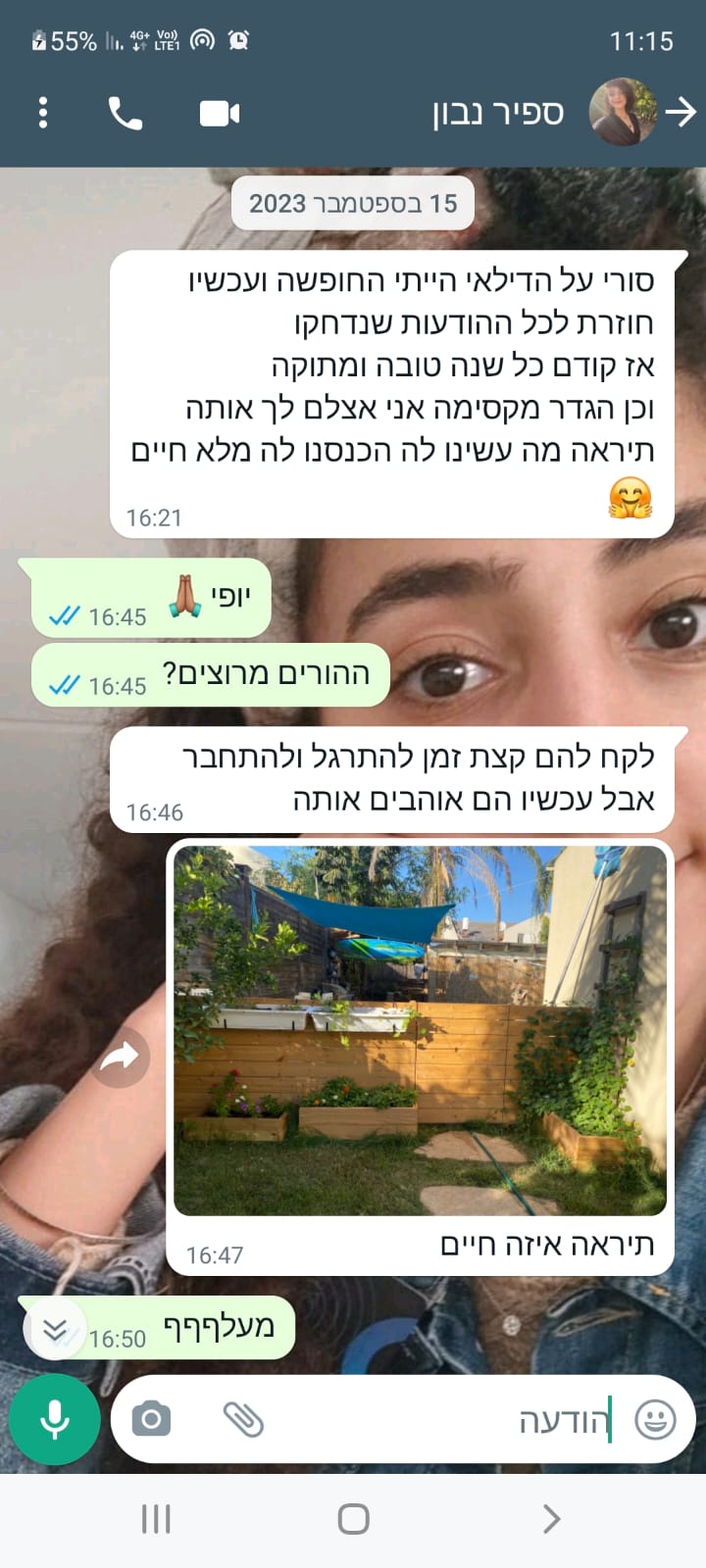Start a voice call with ספיר נבון
This screenshot has height=1568, width=706.
tap(125, 114)
